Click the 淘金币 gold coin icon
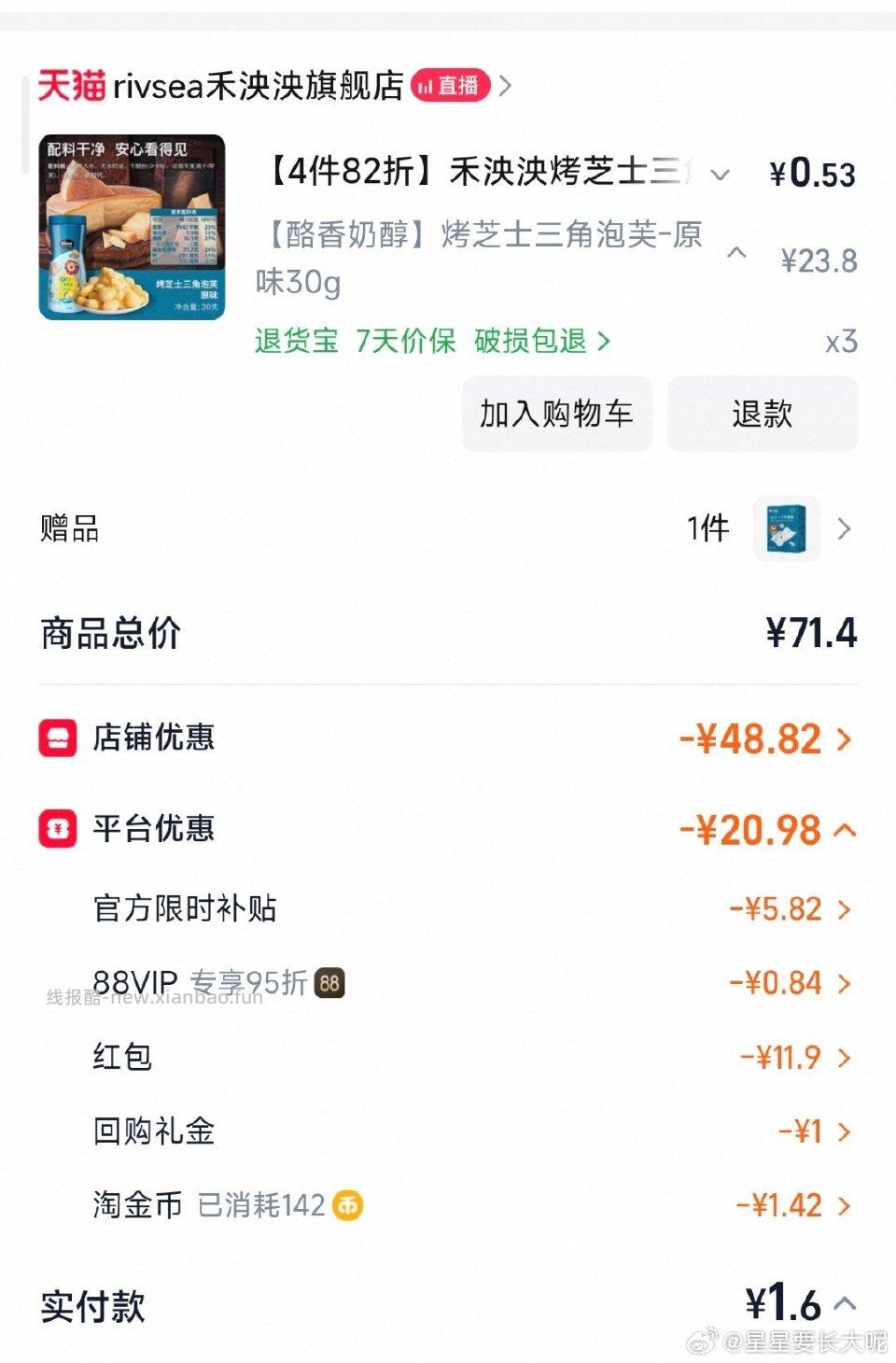Viewport: 896px width, 1363px height. point(349,1205)
